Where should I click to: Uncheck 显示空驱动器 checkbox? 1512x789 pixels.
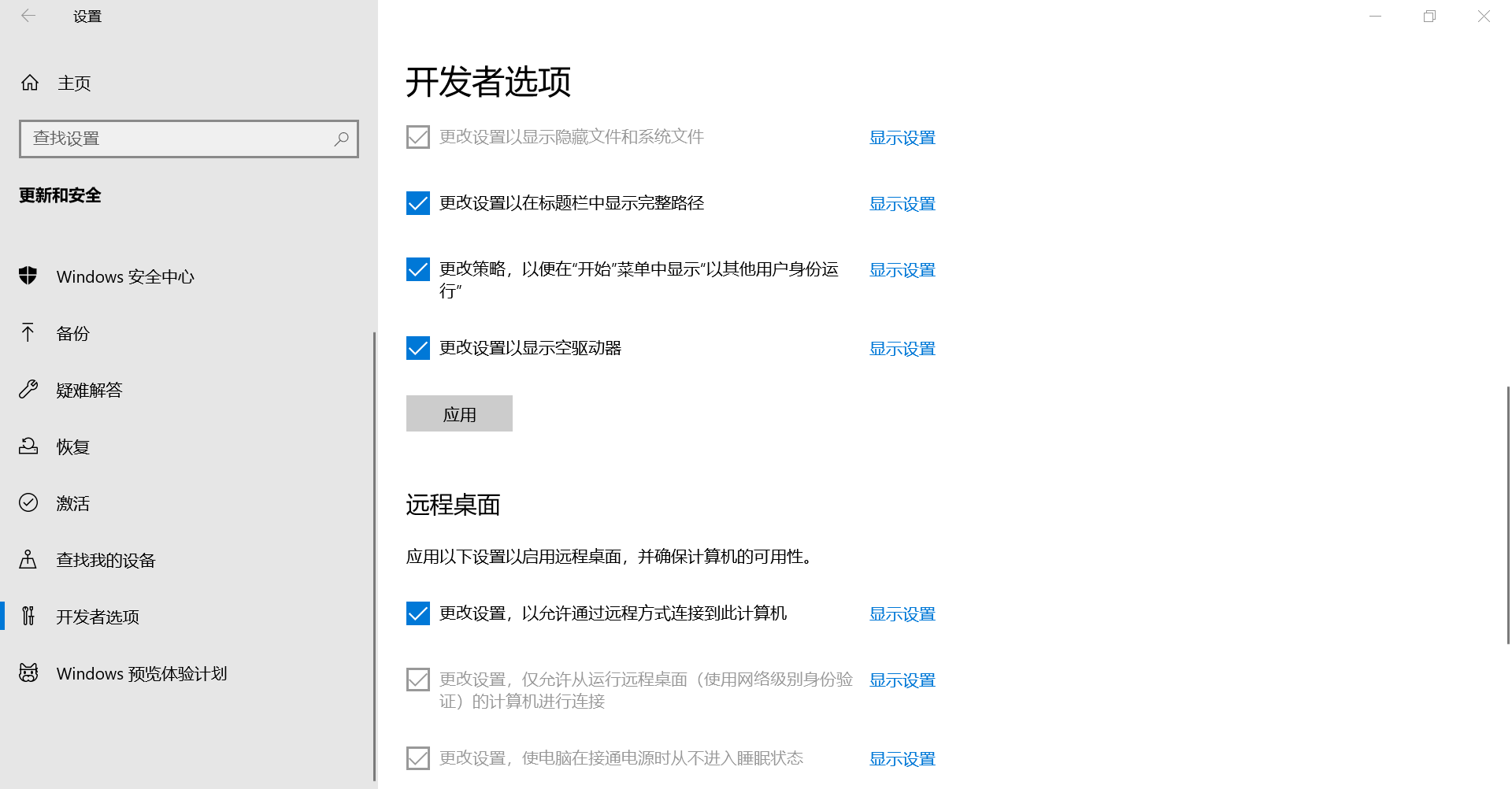(418, 348)
